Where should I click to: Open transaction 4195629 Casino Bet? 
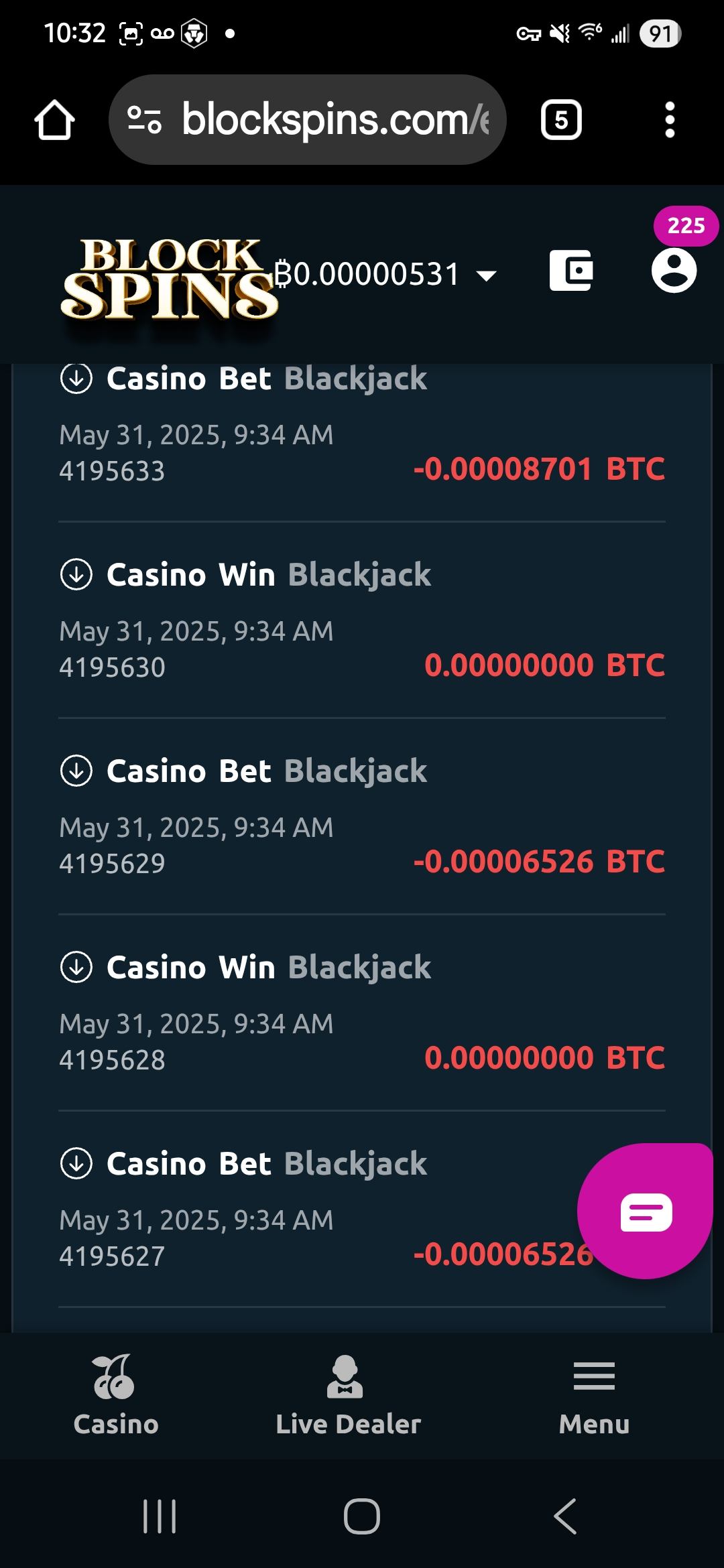362,816
